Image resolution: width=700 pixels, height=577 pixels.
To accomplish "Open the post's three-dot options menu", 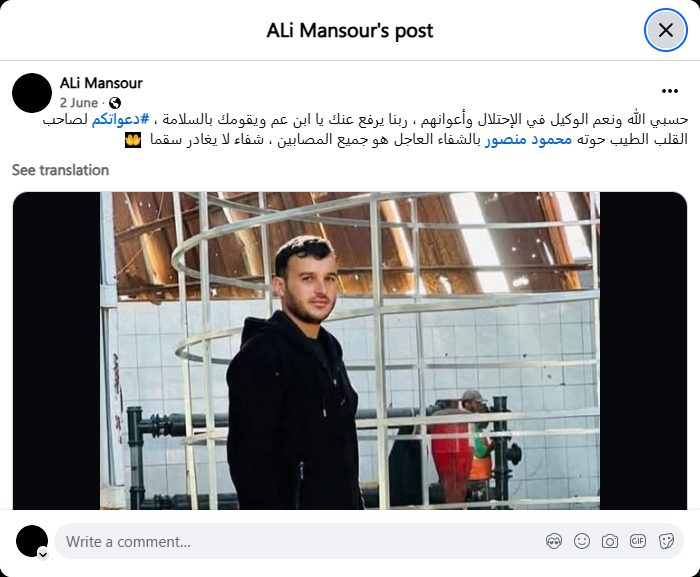I will [670, 90].
